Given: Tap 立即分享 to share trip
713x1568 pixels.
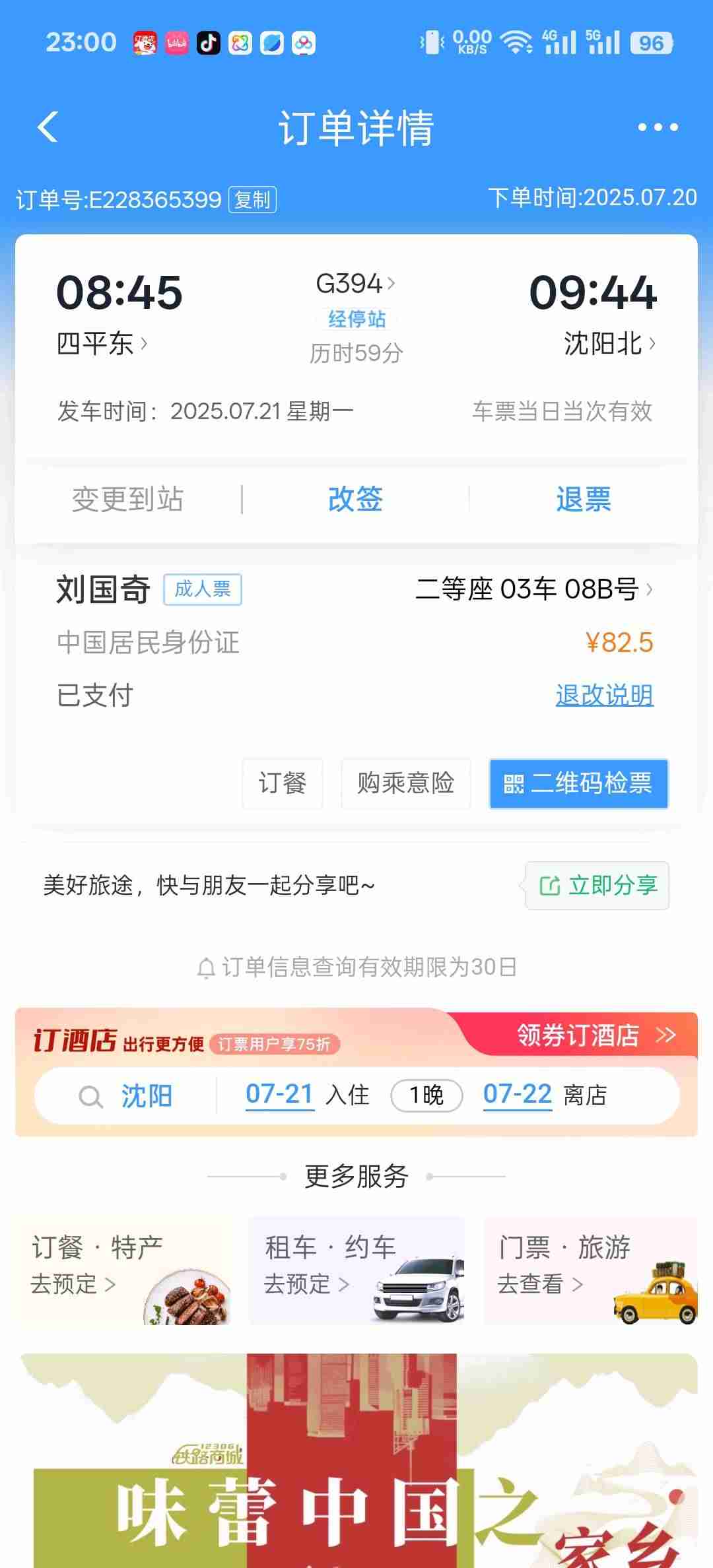Looking at the screenshot, I should (x=597, y=885).
